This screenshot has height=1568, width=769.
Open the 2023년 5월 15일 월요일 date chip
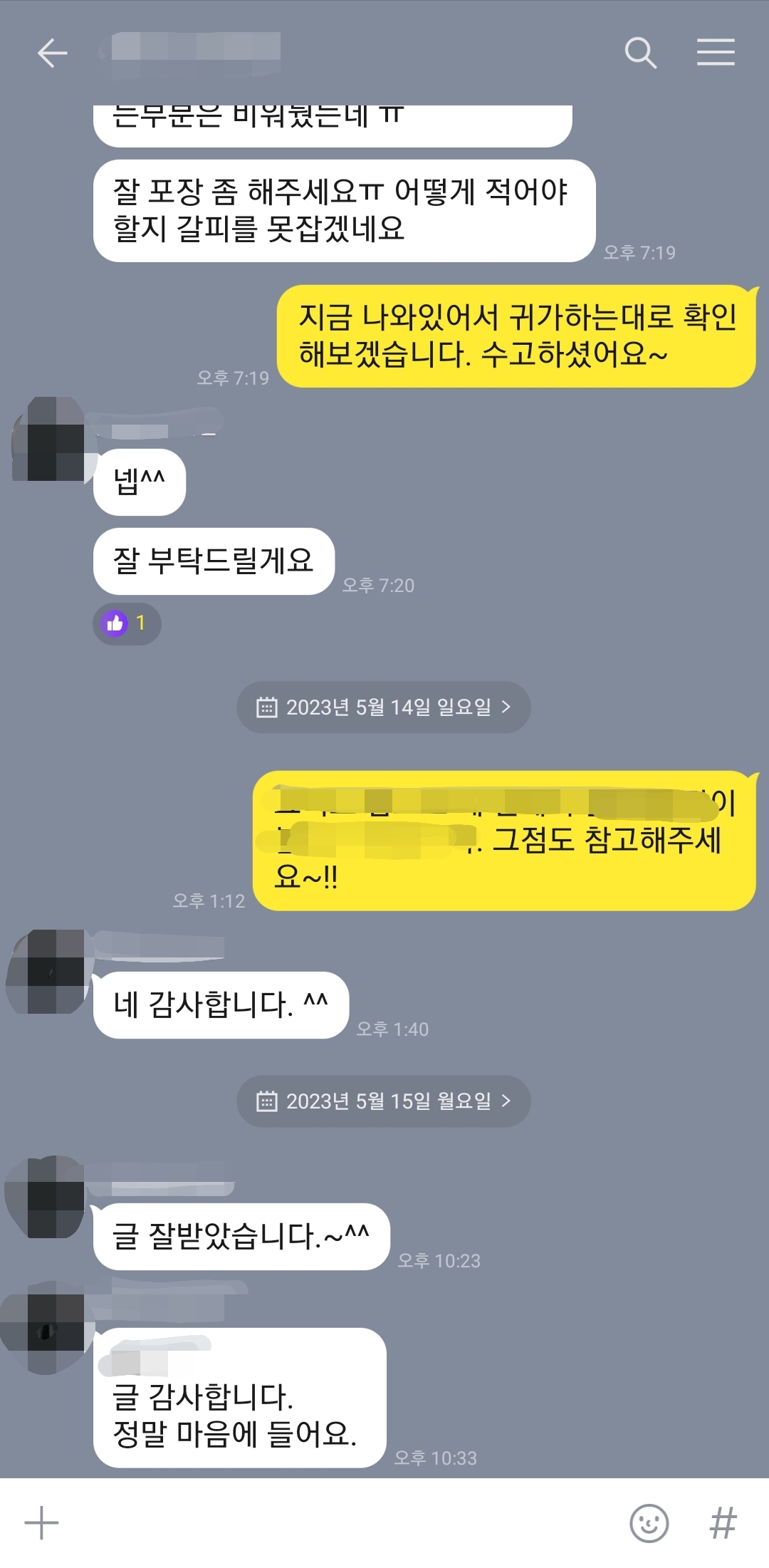click(383, 1101)
